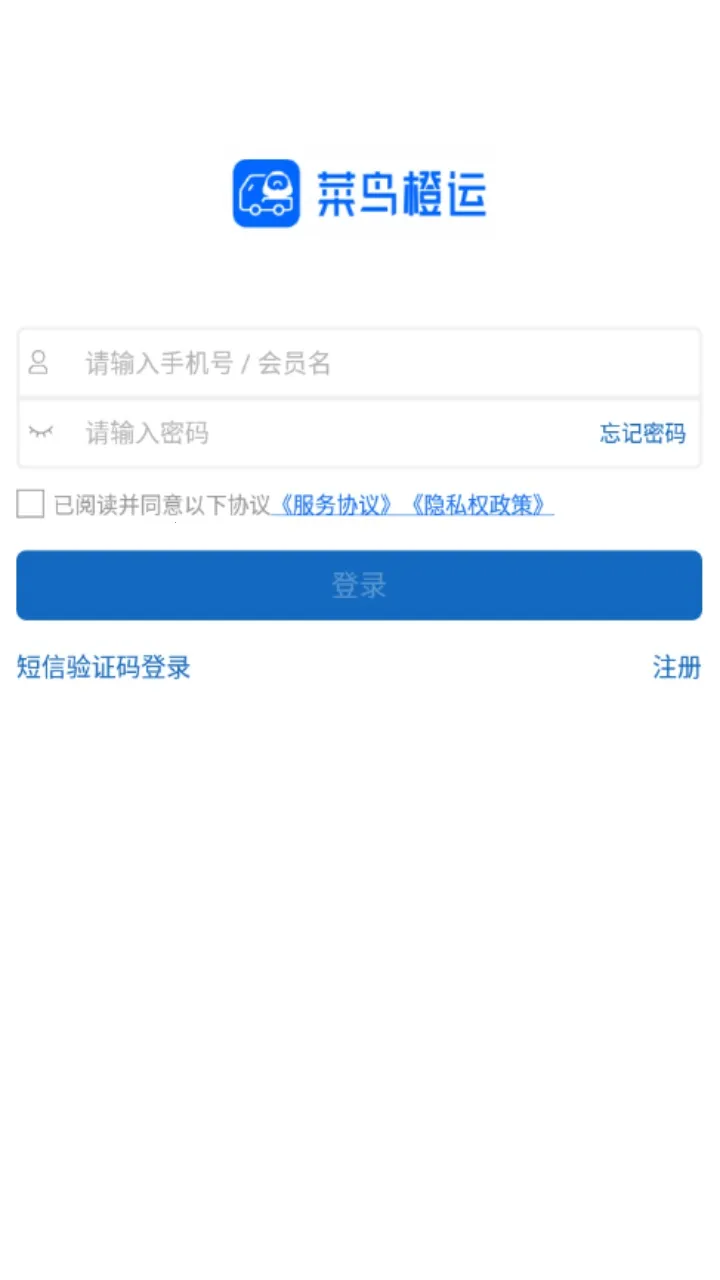
Task: Switch to 短信验证码登录 SMS code login
Action: tap(104, 667)
